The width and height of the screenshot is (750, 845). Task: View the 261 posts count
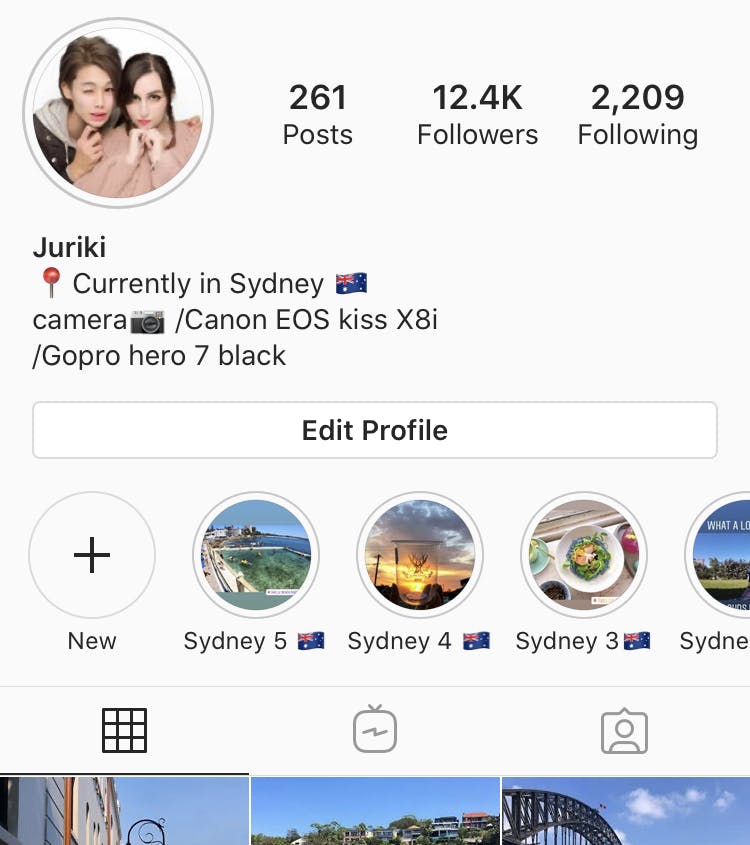317,114
